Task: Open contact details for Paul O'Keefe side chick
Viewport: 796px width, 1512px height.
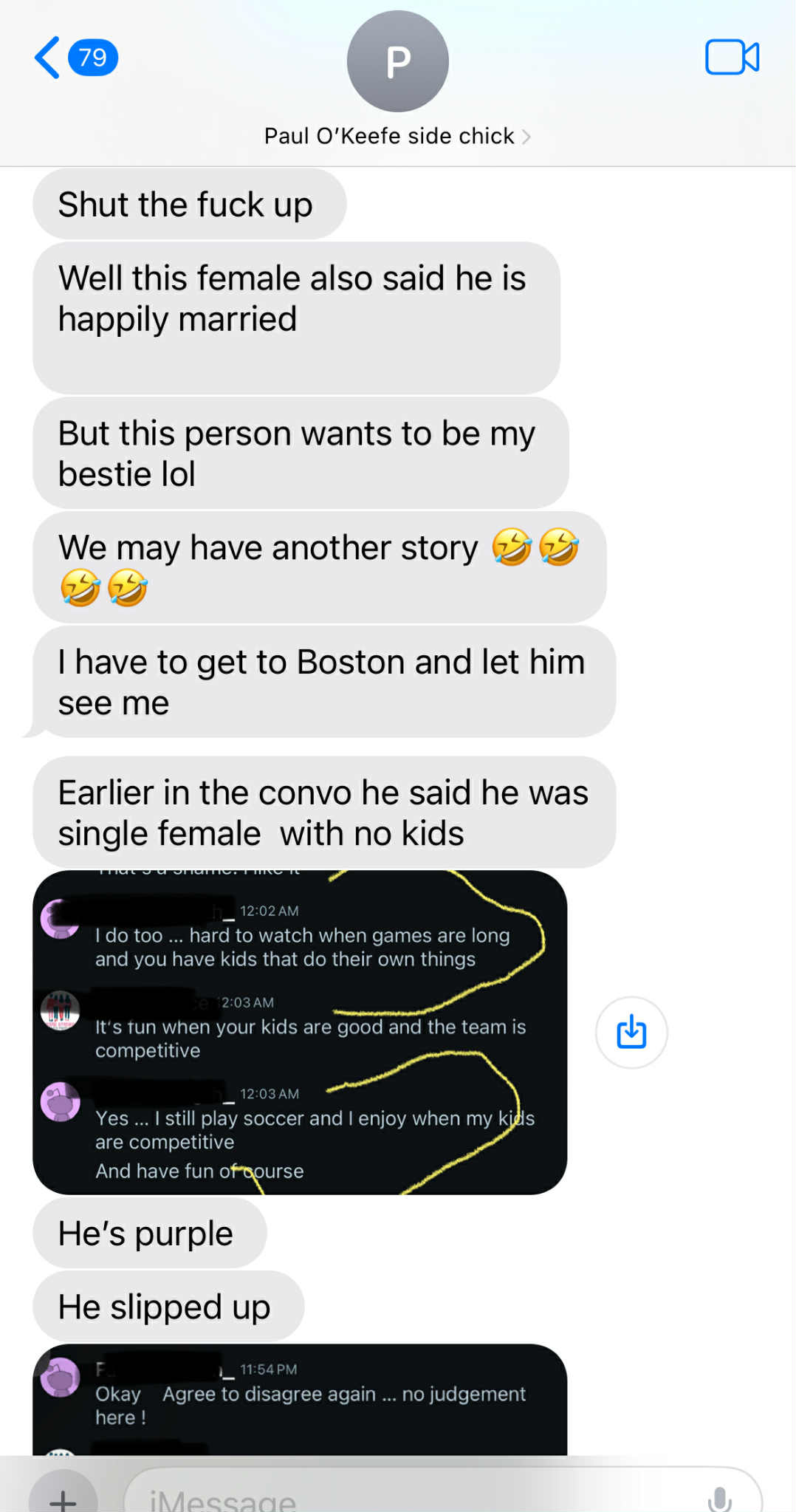Action: point(397,136)
